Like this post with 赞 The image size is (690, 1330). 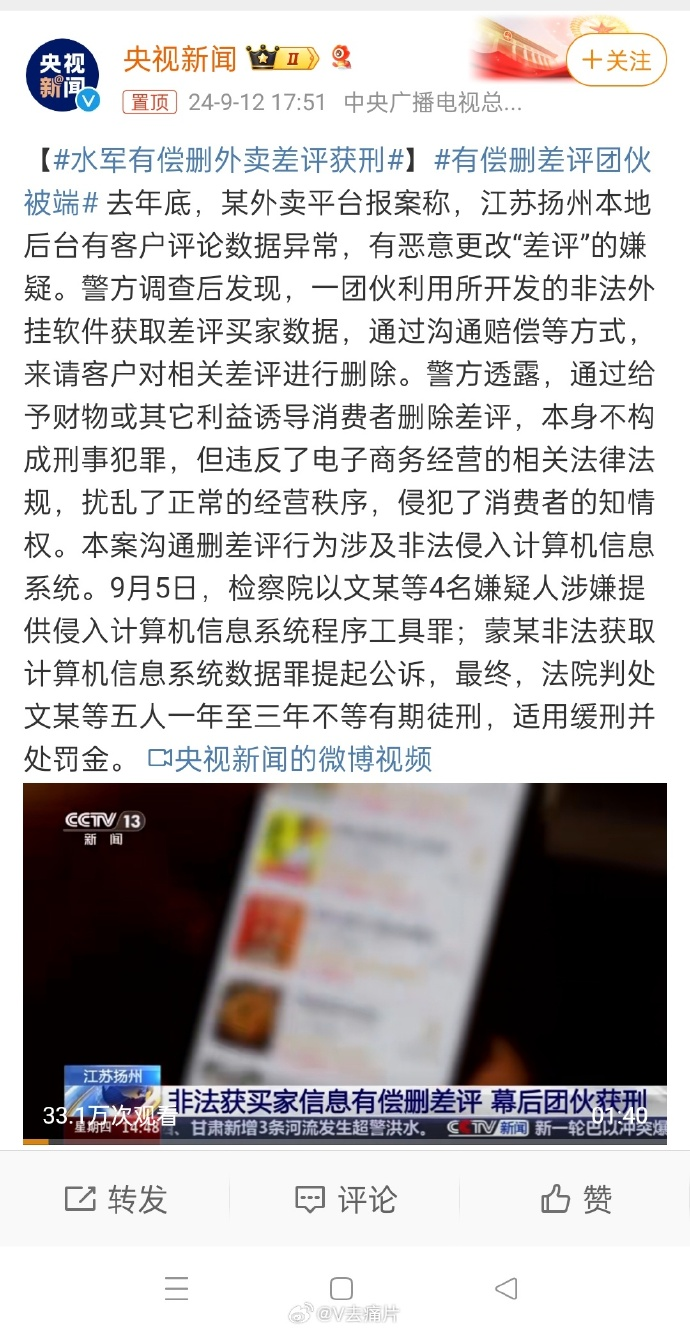click(576, 1199)
